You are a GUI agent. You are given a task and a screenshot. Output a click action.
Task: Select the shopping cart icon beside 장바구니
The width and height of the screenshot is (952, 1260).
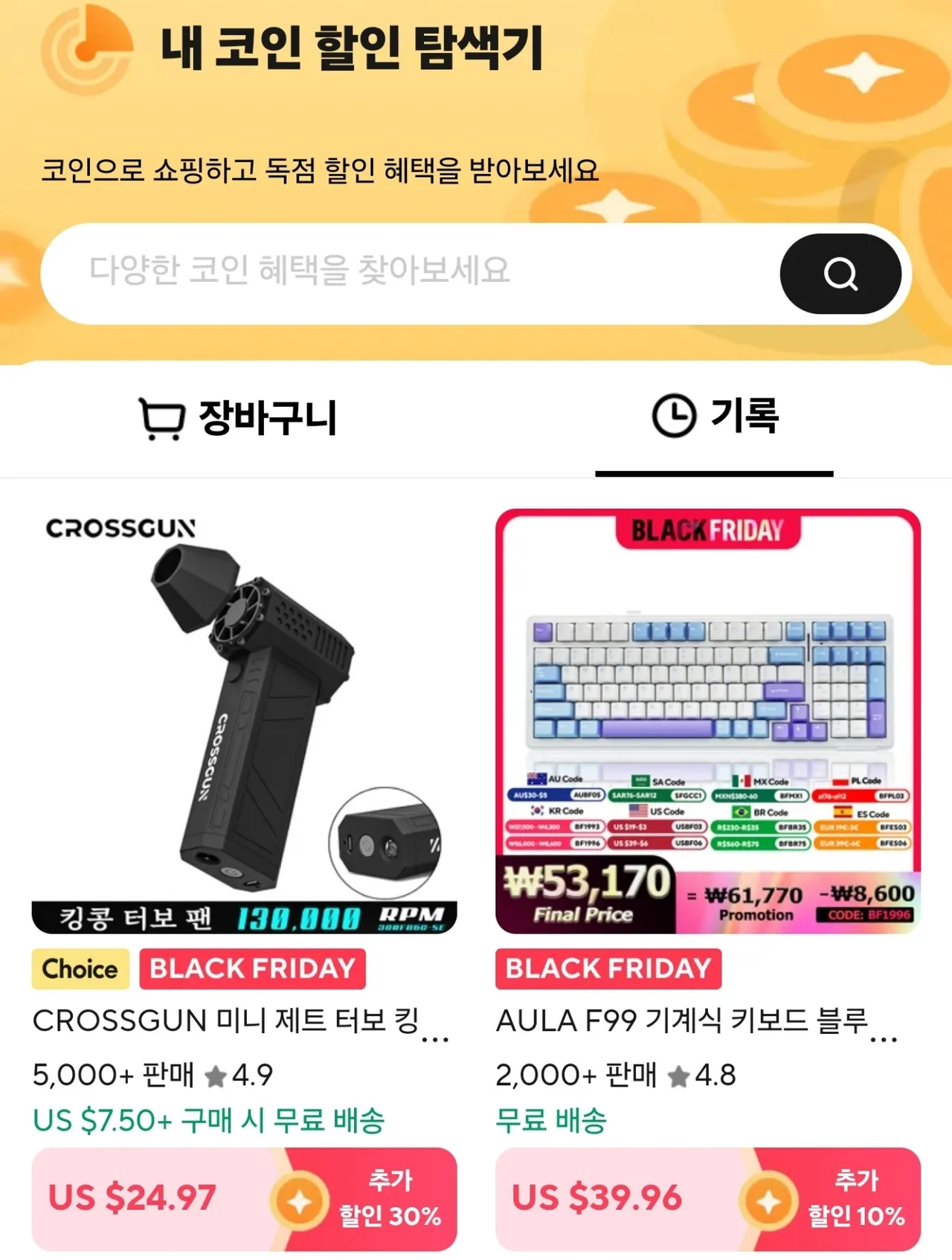click(162, 419)
